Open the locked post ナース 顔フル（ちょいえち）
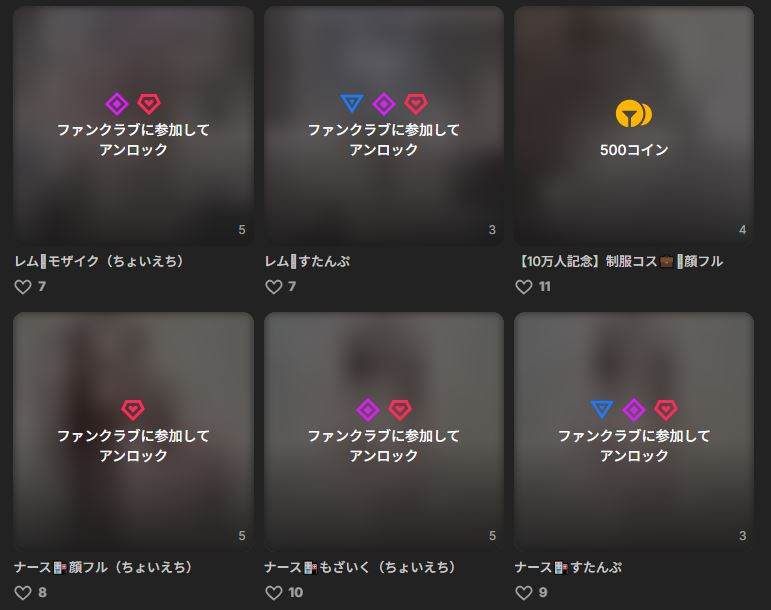771x610 pixels. pos(133,432)
